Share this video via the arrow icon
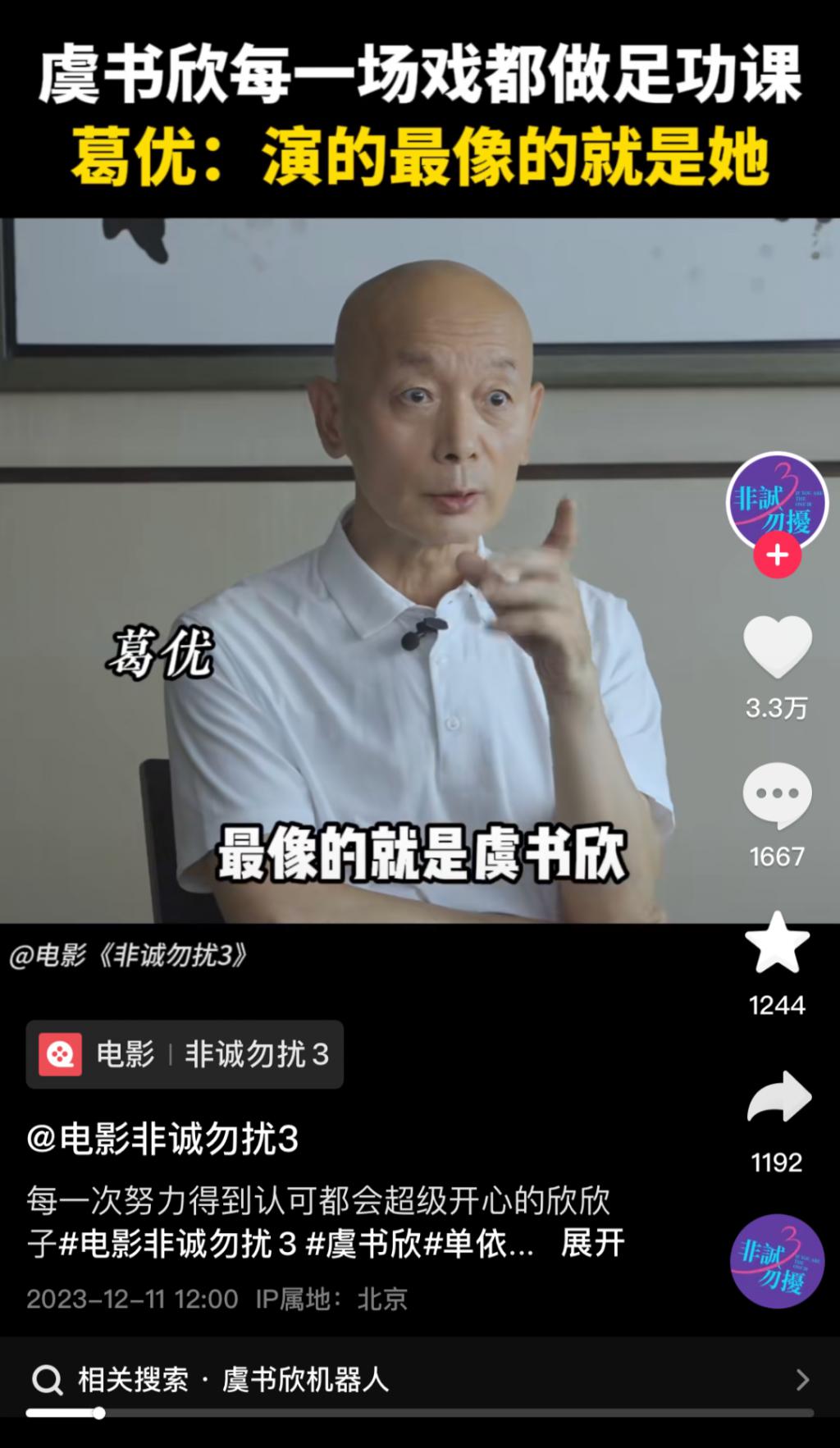The width and height of the screenshot is (840, 1448). tap(777, 1098)
